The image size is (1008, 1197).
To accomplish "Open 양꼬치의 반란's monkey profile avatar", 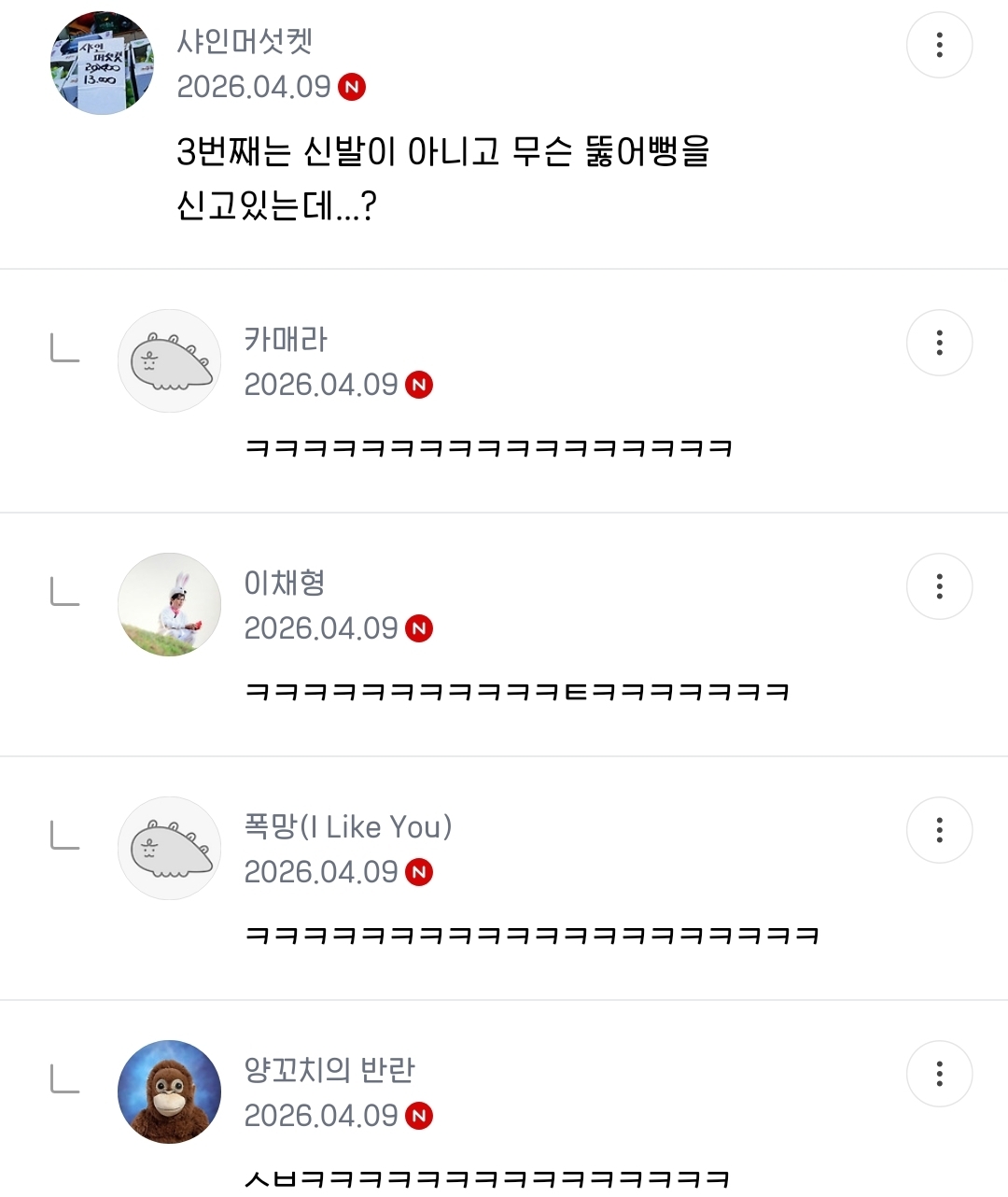I will [x=169, y=1091].
